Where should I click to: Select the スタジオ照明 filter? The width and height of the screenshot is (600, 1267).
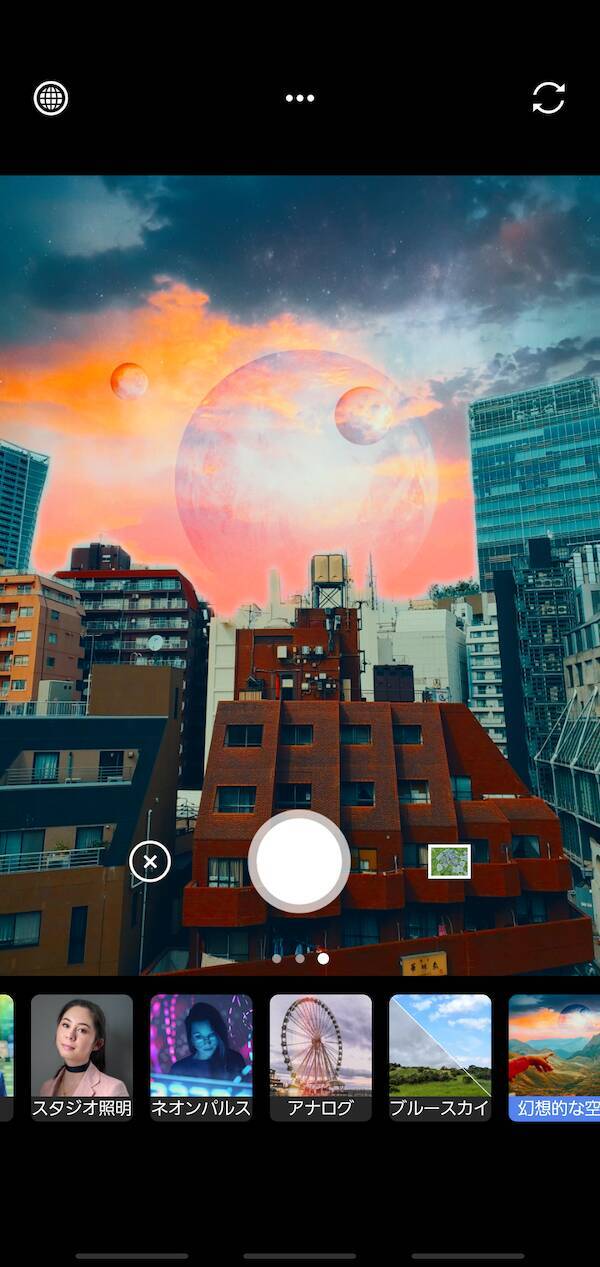click(81, 1056)
